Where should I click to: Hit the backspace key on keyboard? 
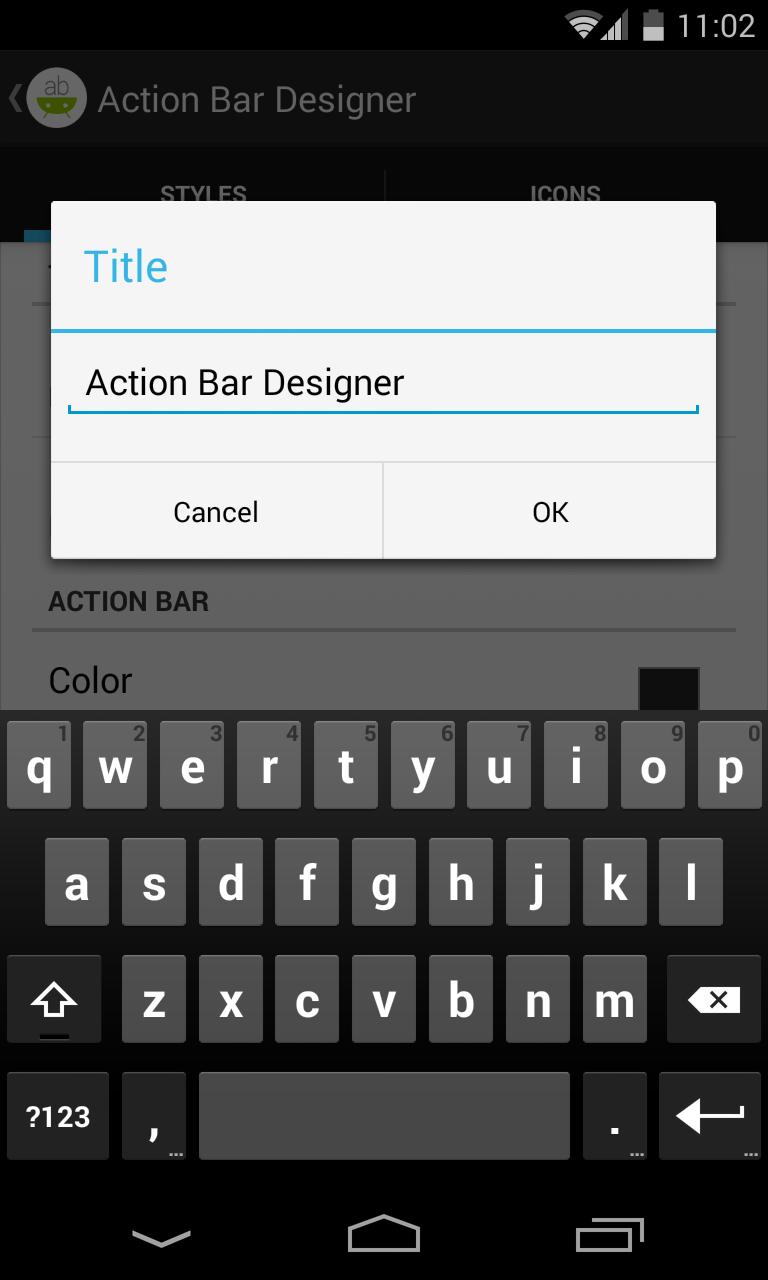pos(714,1000)
